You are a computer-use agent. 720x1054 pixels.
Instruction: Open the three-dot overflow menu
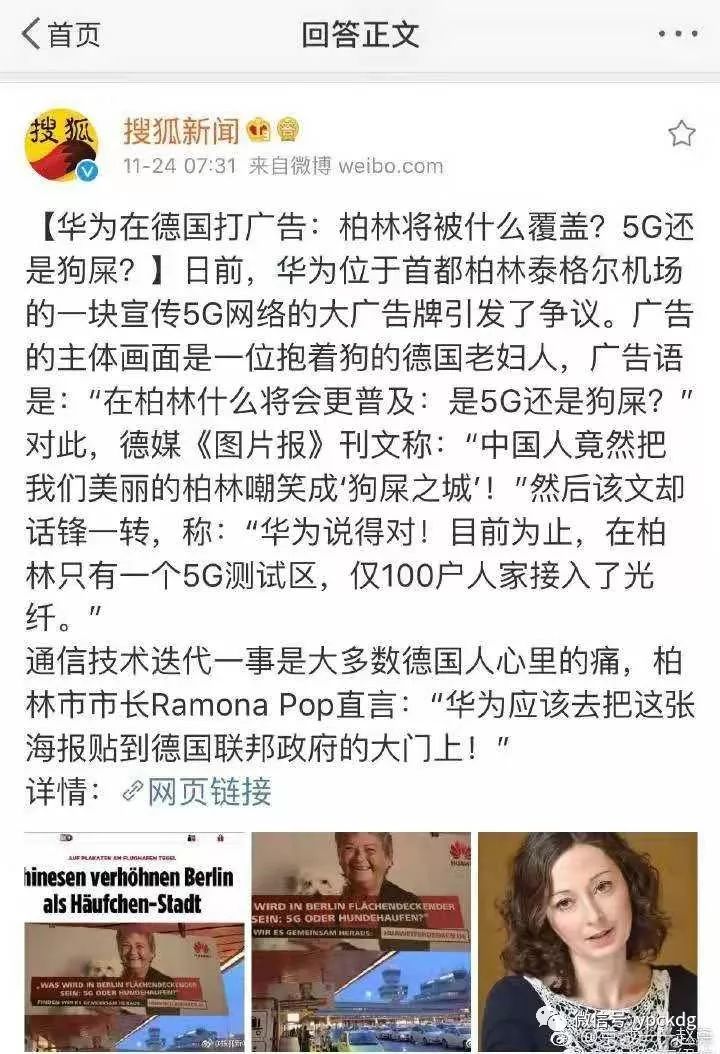[x=680, y=34]
